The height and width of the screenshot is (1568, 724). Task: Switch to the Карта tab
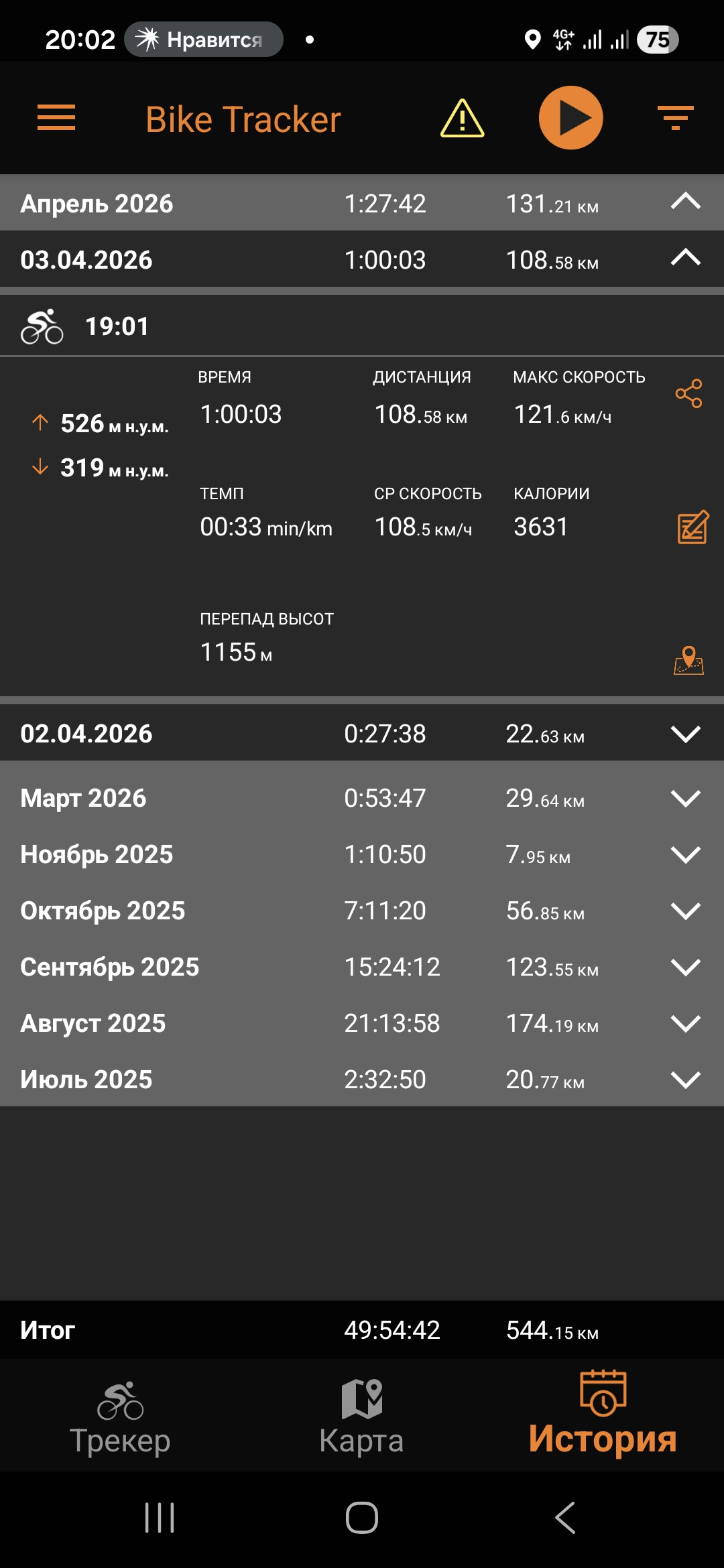point(362,1417)
